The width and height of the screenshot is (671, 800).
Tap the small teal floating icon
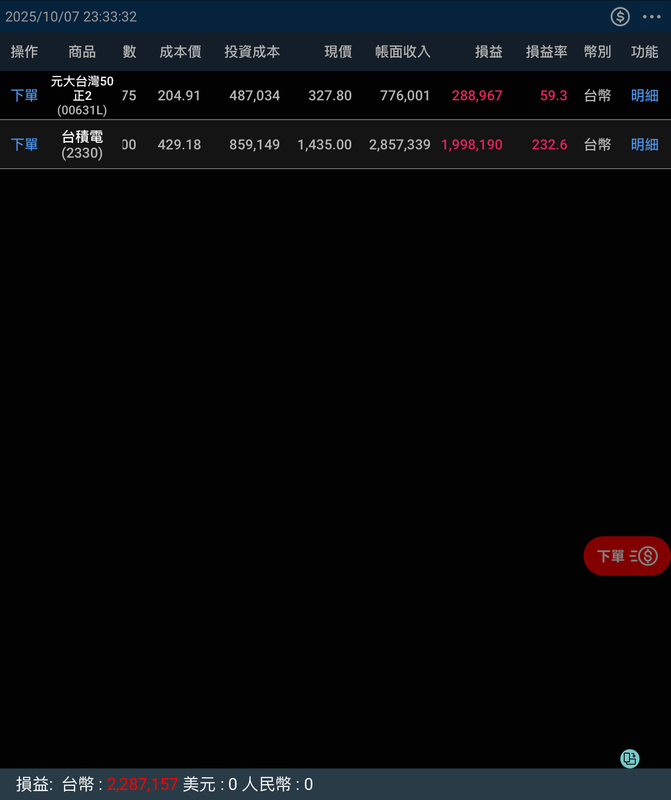coord(630,759)
